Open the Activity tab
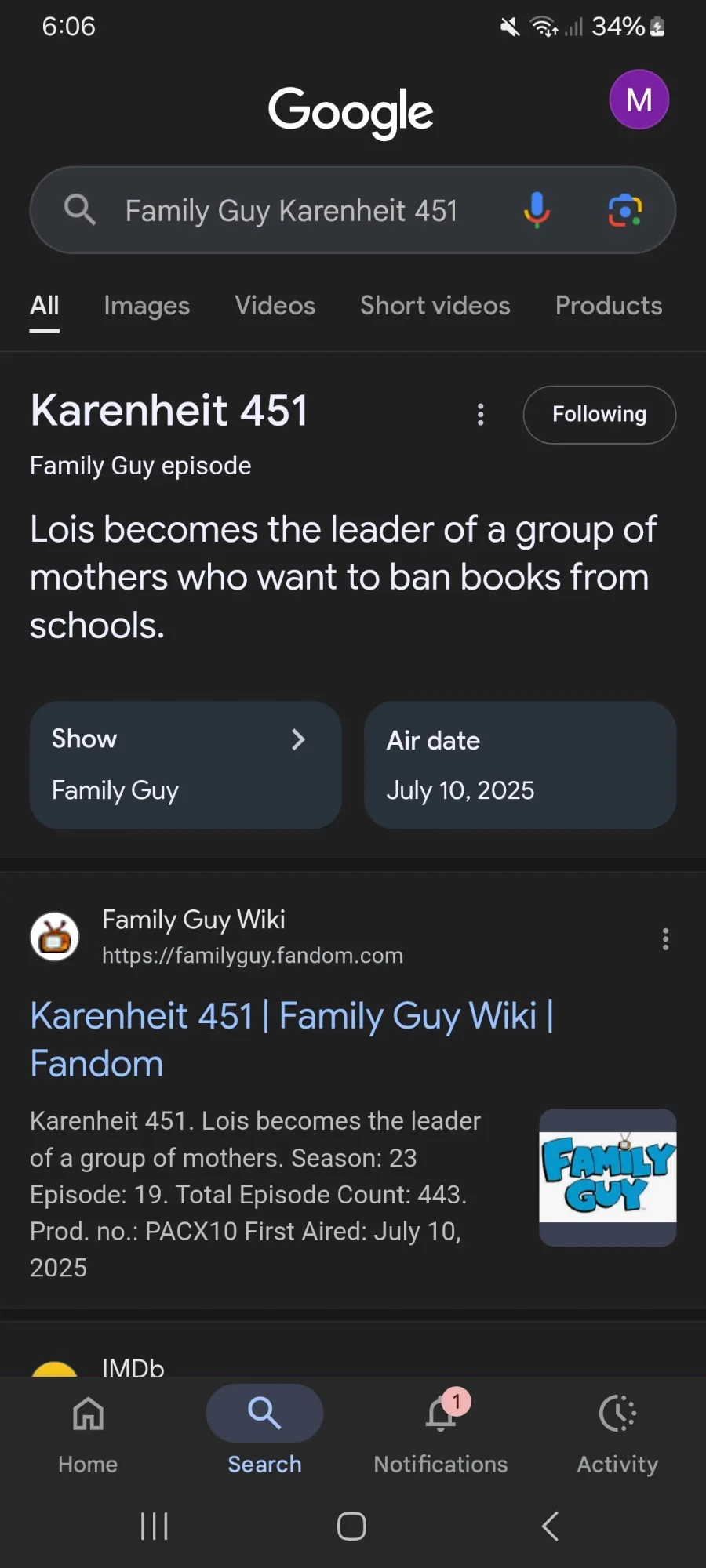 tap(617, 1432)
